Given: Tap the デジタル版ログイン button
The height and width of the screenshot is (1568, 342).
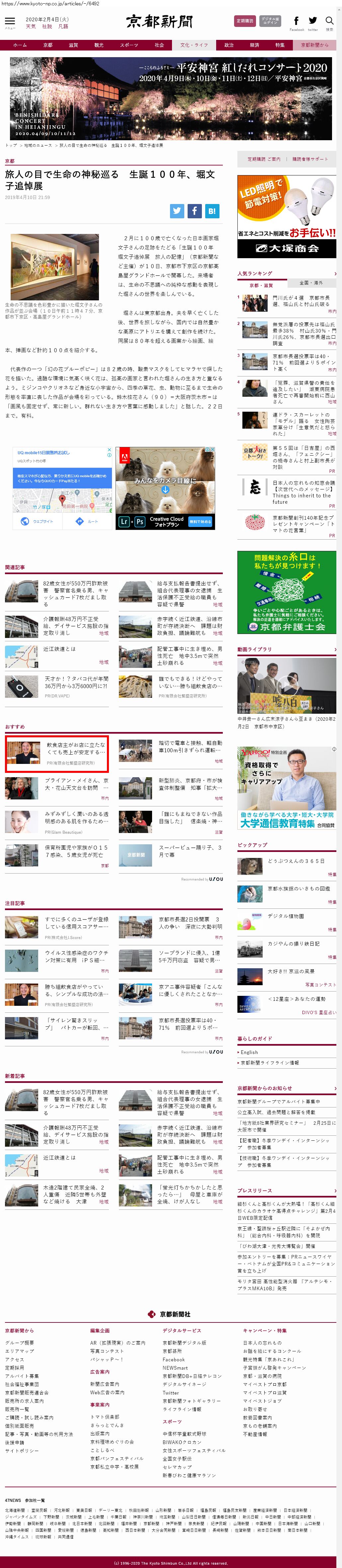Looking at the screenshot, I should 270,21.
